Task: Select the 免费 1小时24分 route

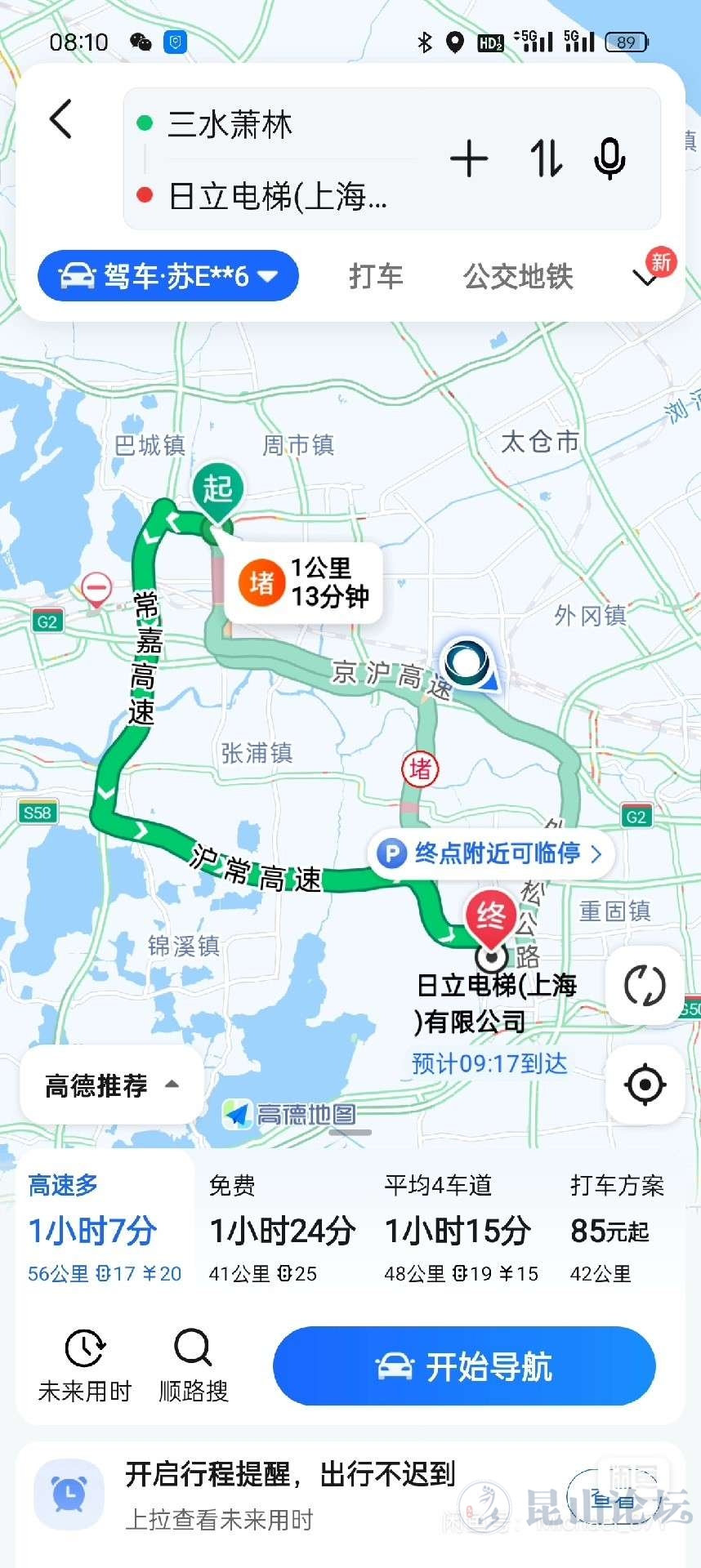Action: coord(282,1228)
